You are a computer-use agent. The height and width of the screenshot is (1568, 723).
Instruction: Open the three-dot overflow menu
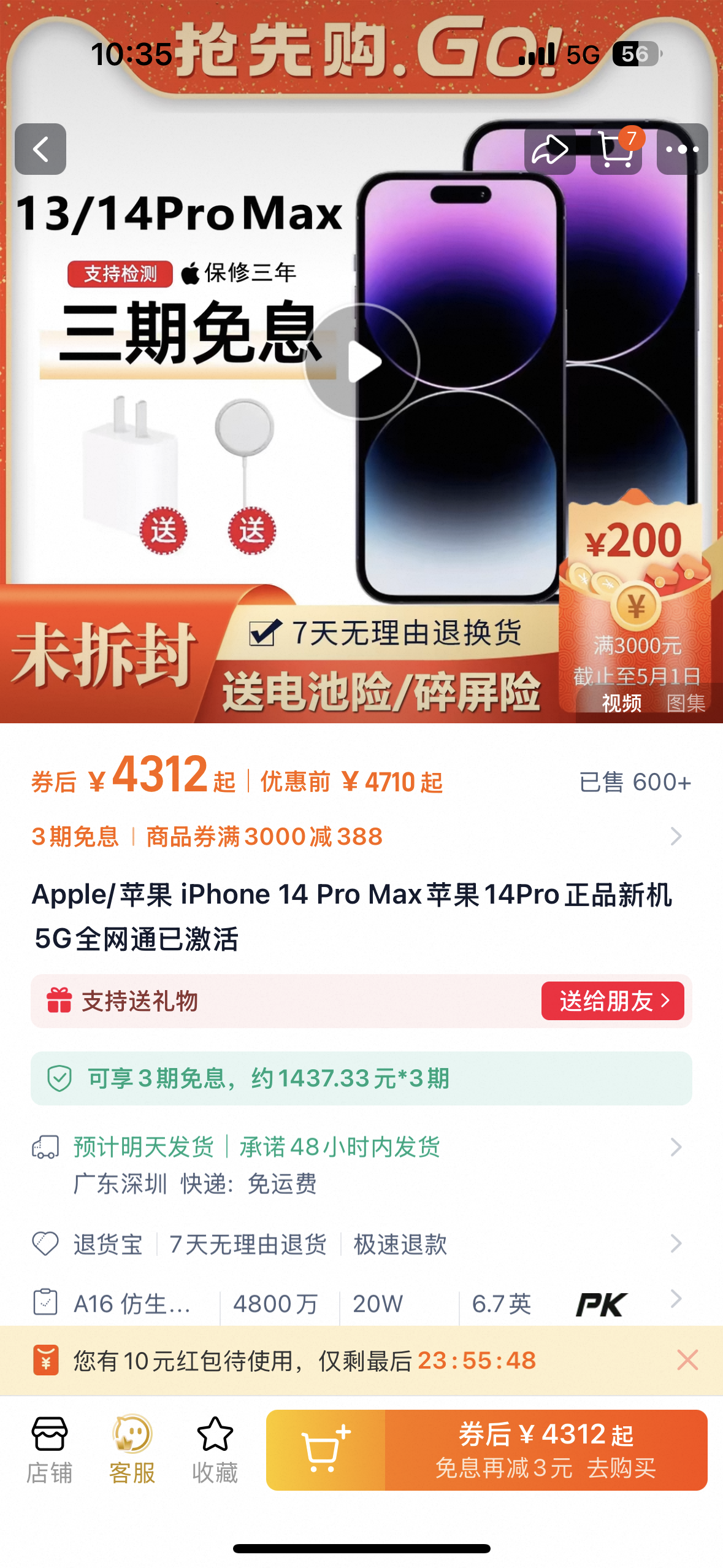[682, 149]
